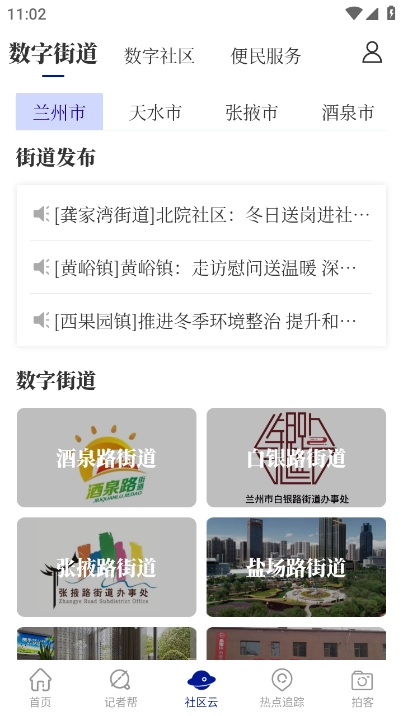The width and height of the screenshot is (403, 716).
Task: Open the user profile icon
Action: point(372,53)
